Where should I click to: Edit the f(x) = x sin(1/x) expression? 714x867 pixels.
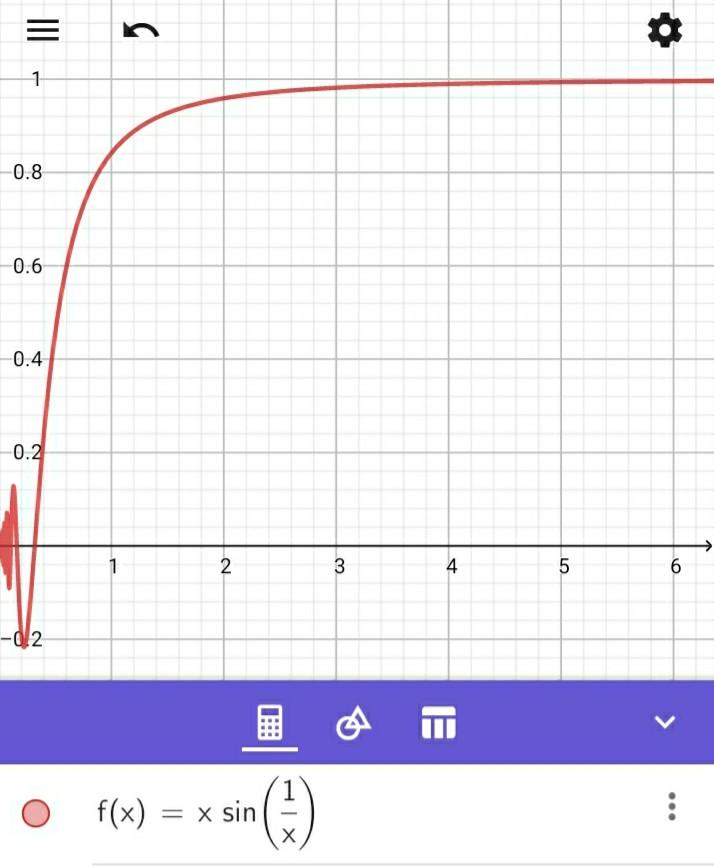click(207, 812)
